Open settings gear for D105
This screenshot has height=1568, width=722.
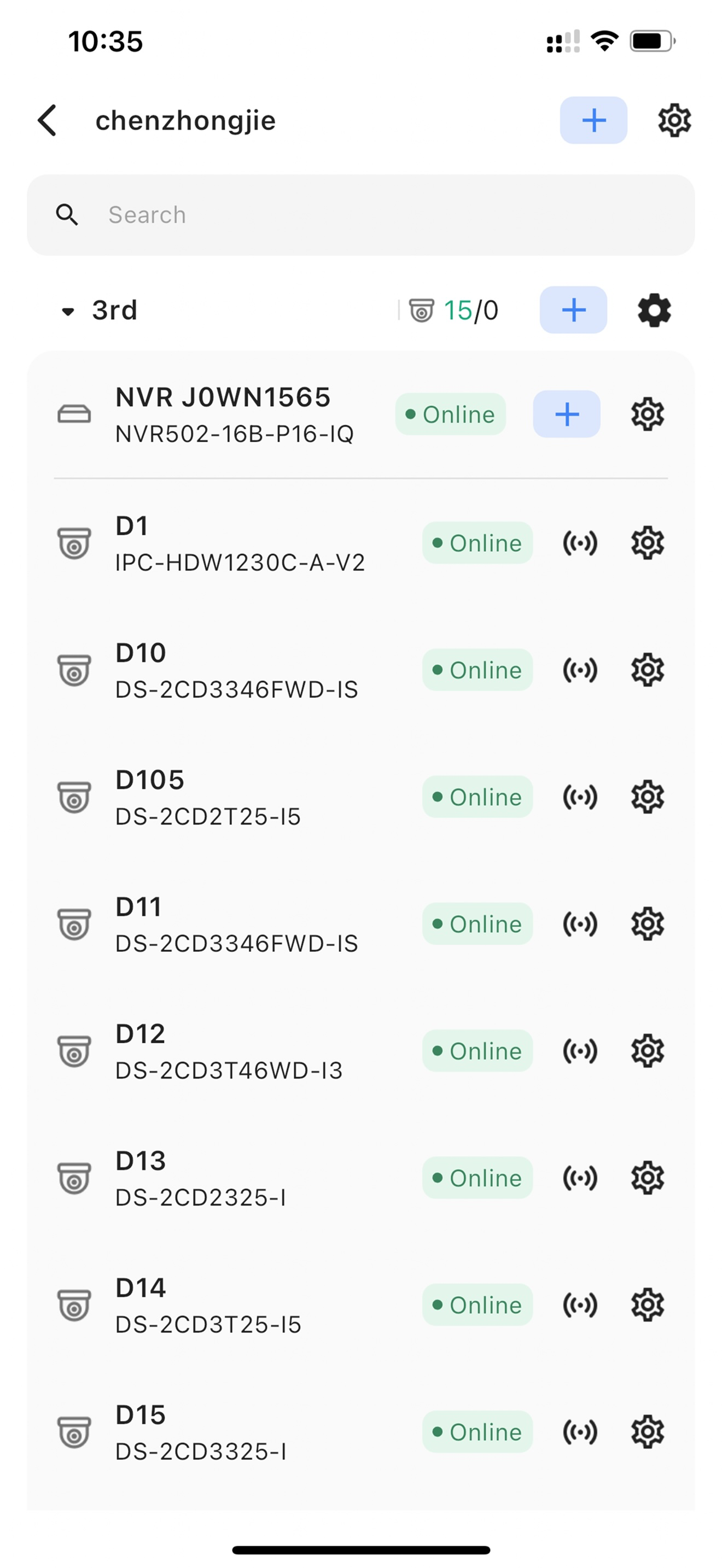click(648, 797)
